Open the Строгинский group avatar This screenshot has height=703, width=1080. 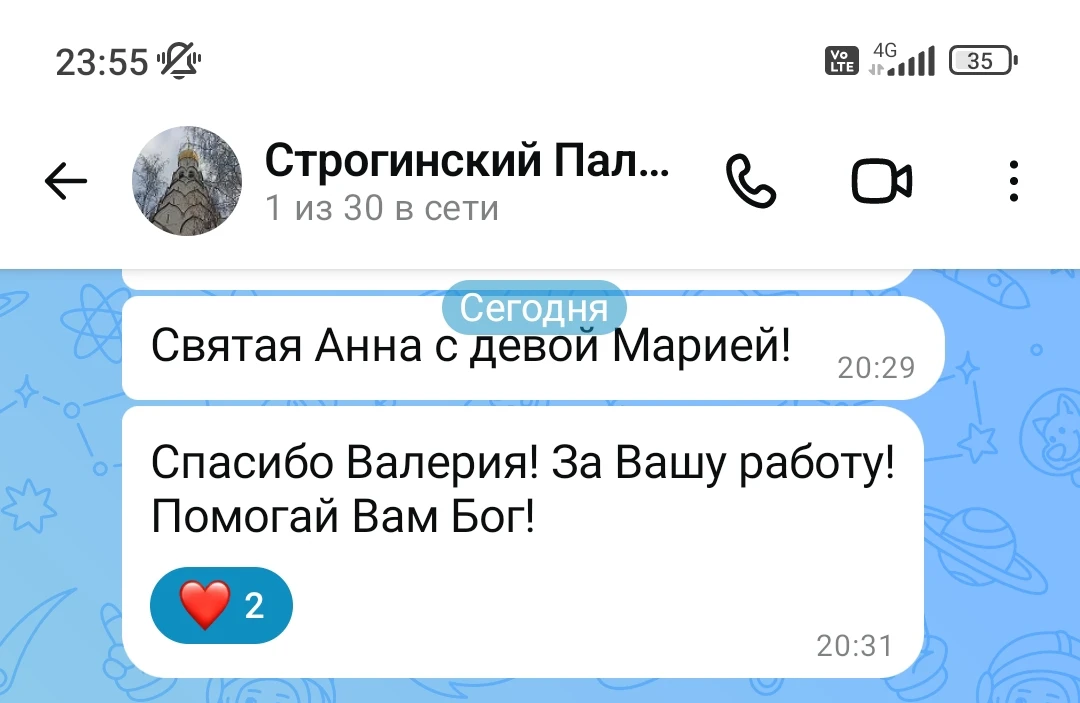click(x=187, y=182)
